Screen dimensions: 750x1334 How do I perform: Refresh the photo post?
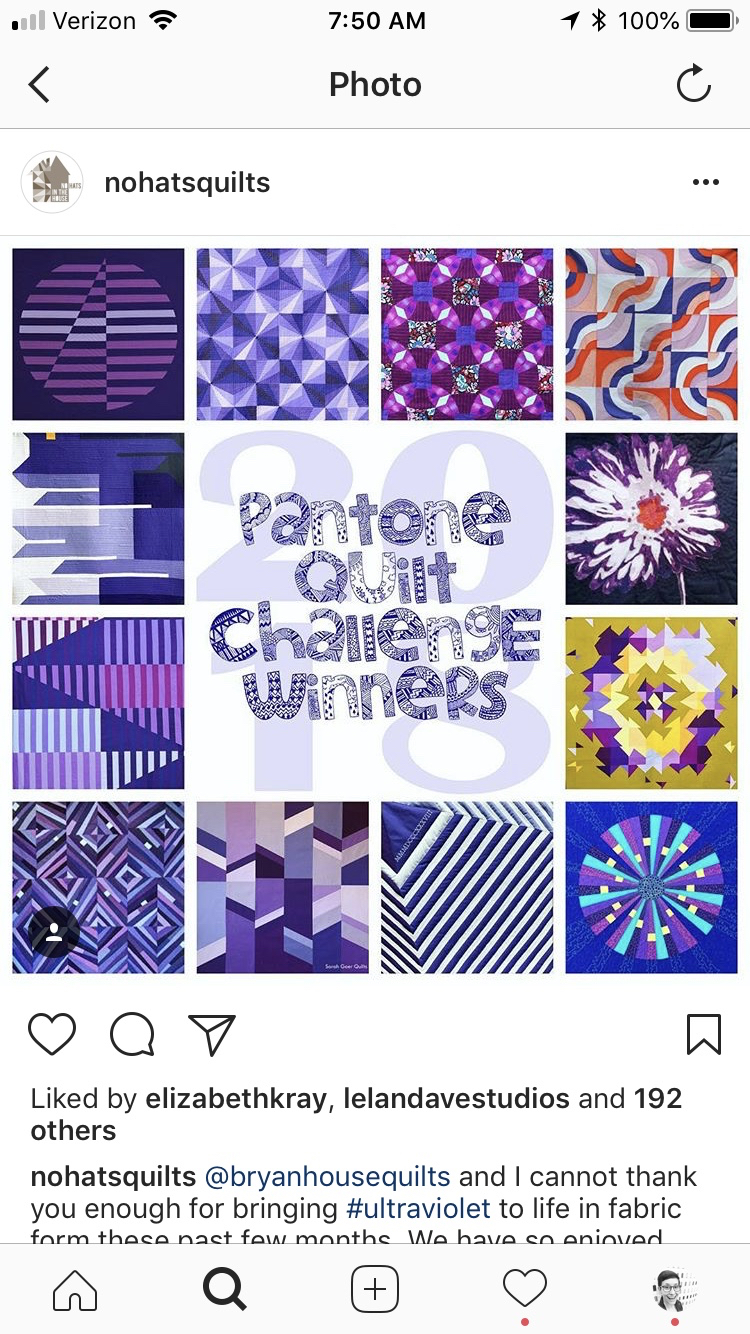tap(693, 85)
